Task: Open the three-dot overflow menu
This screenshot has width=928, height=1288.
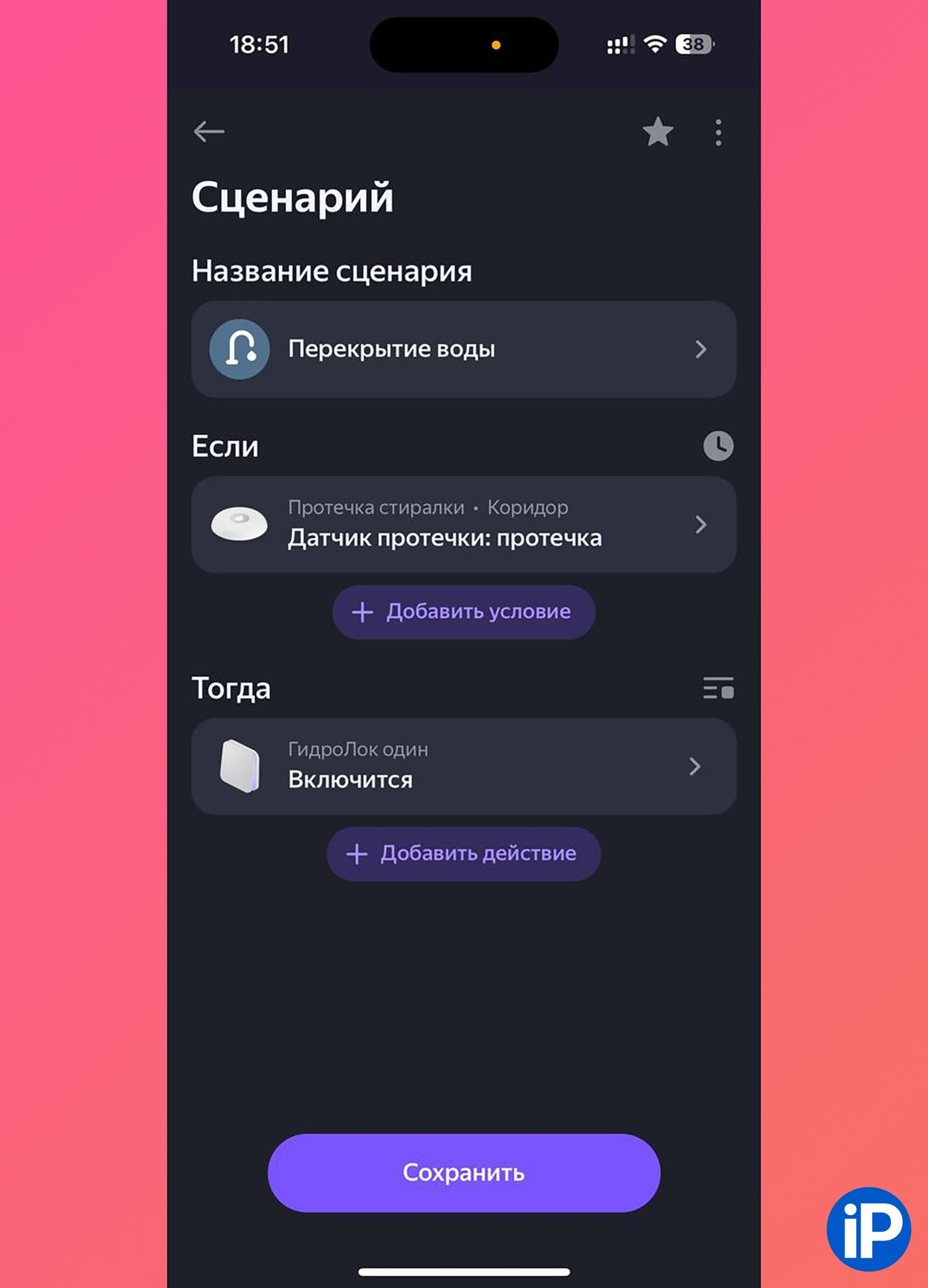Action: [x=718, y=132]
